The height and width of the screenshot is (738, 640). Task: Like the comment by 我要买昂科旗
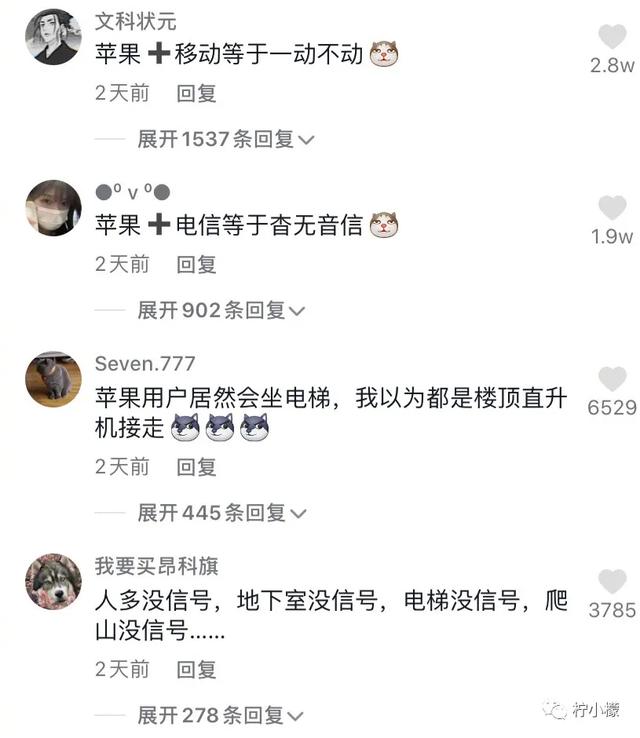(612, 581)
